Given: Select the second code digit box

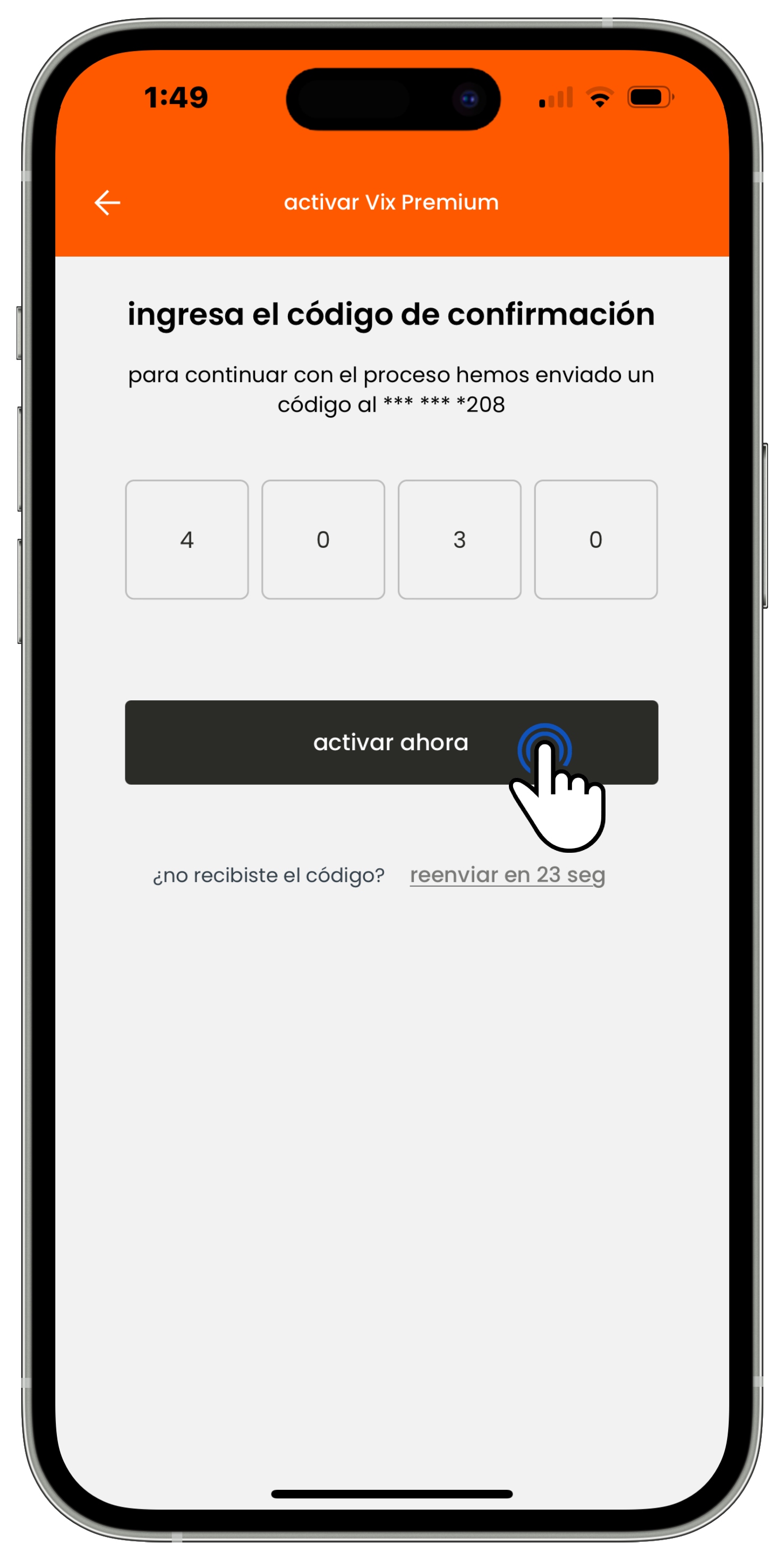Looking at the screenshot, I should (322, 539).
